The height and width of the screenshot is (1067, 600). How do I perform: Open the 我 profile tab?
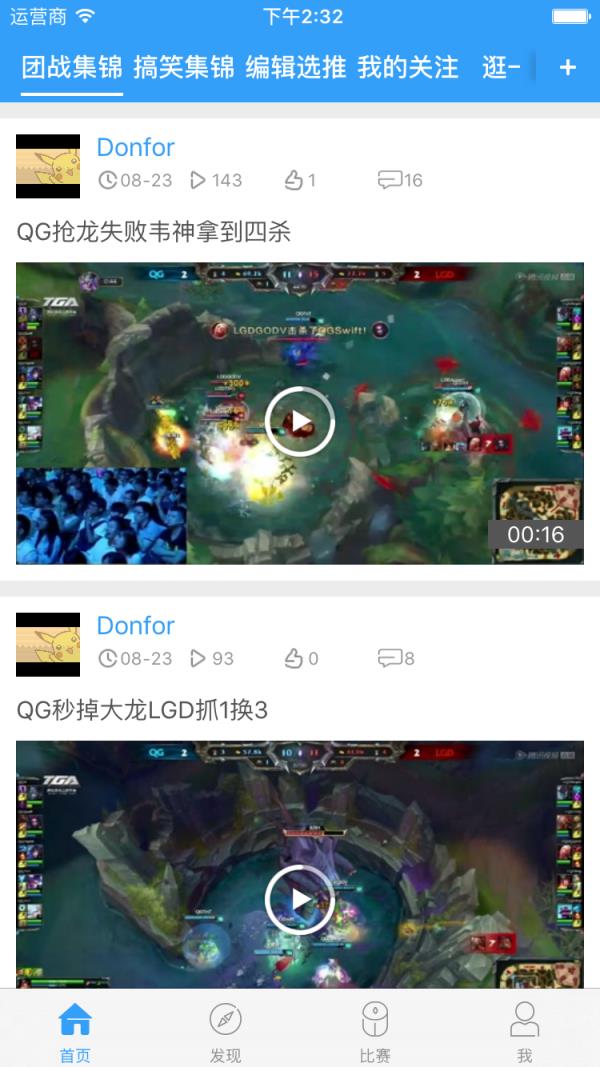(x=525, y=1030)
